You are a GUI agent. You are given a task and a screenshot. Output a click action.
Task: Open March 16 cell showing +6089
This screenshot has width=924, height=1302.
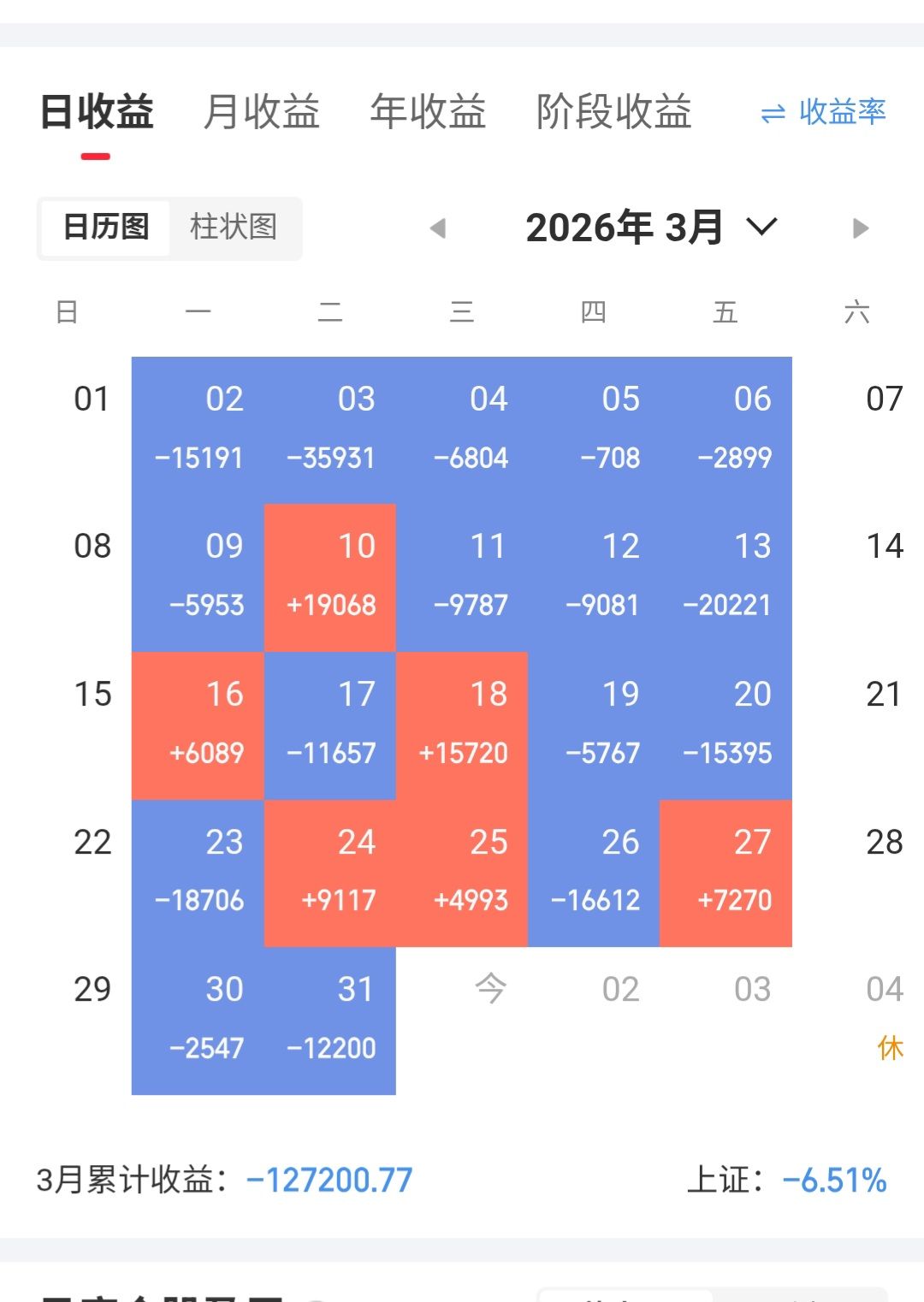(198, 725)
